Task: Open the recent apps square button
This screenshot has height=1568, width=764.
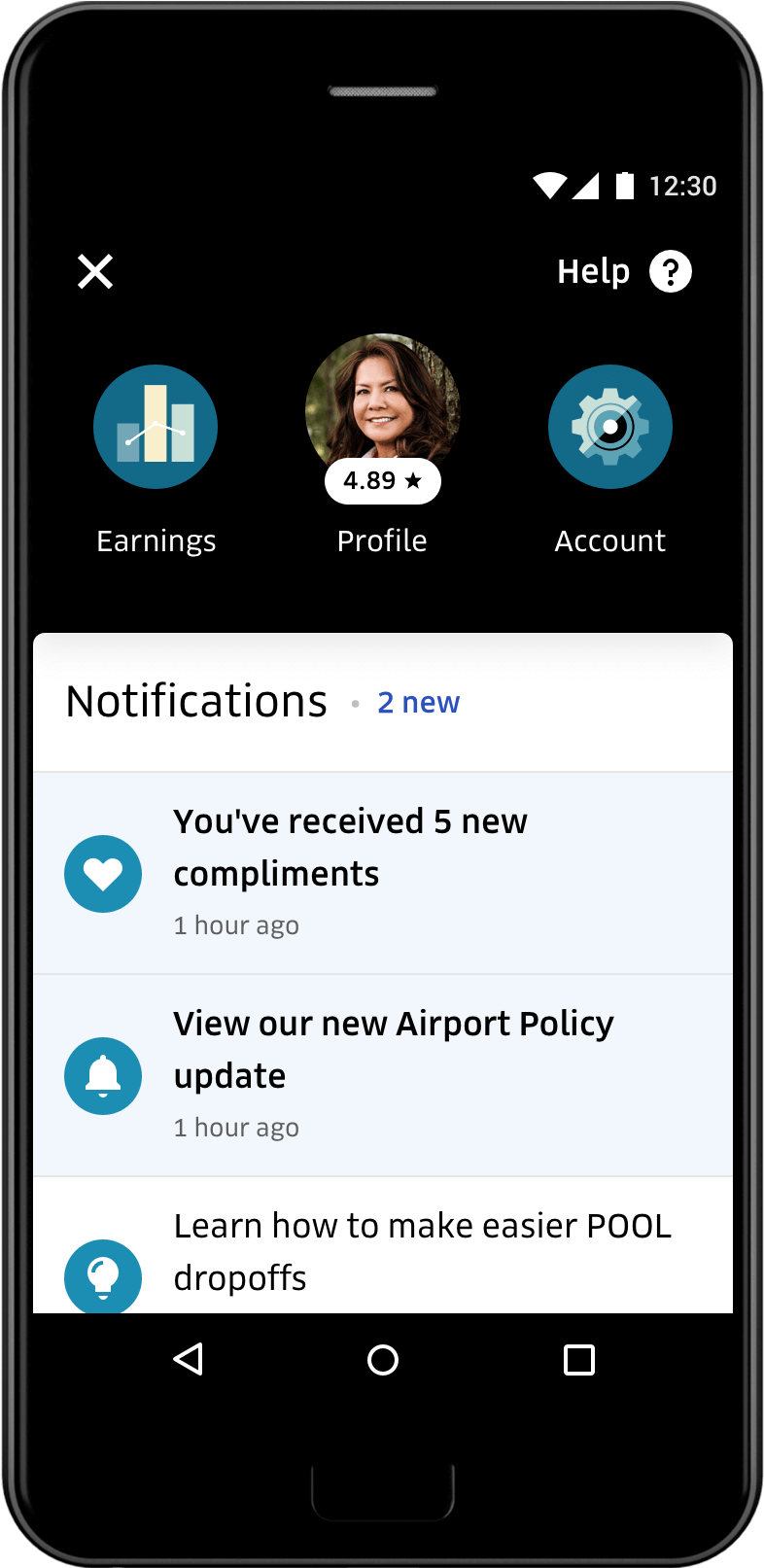Action: 578,1360
